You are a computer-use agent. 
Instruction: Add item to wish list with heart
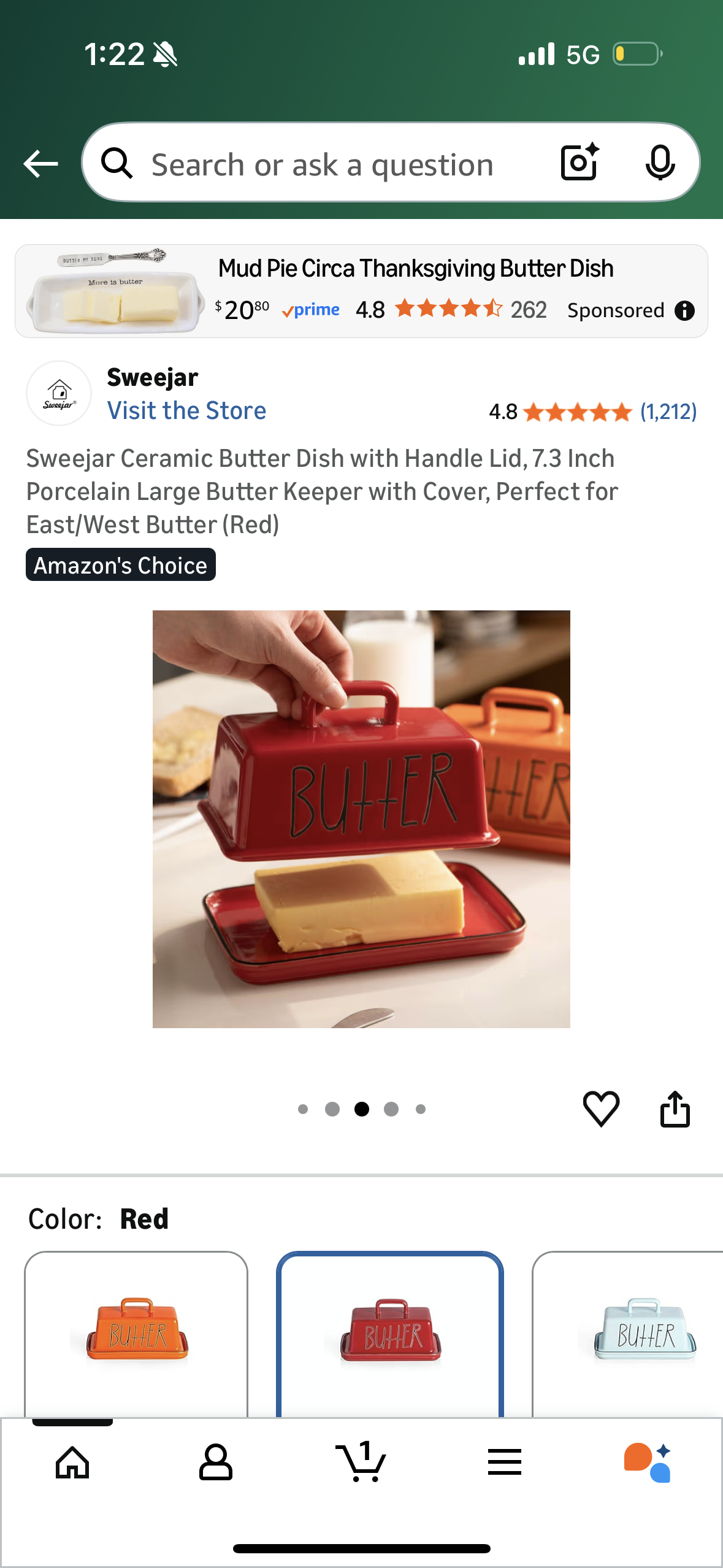click(601, 1109)
